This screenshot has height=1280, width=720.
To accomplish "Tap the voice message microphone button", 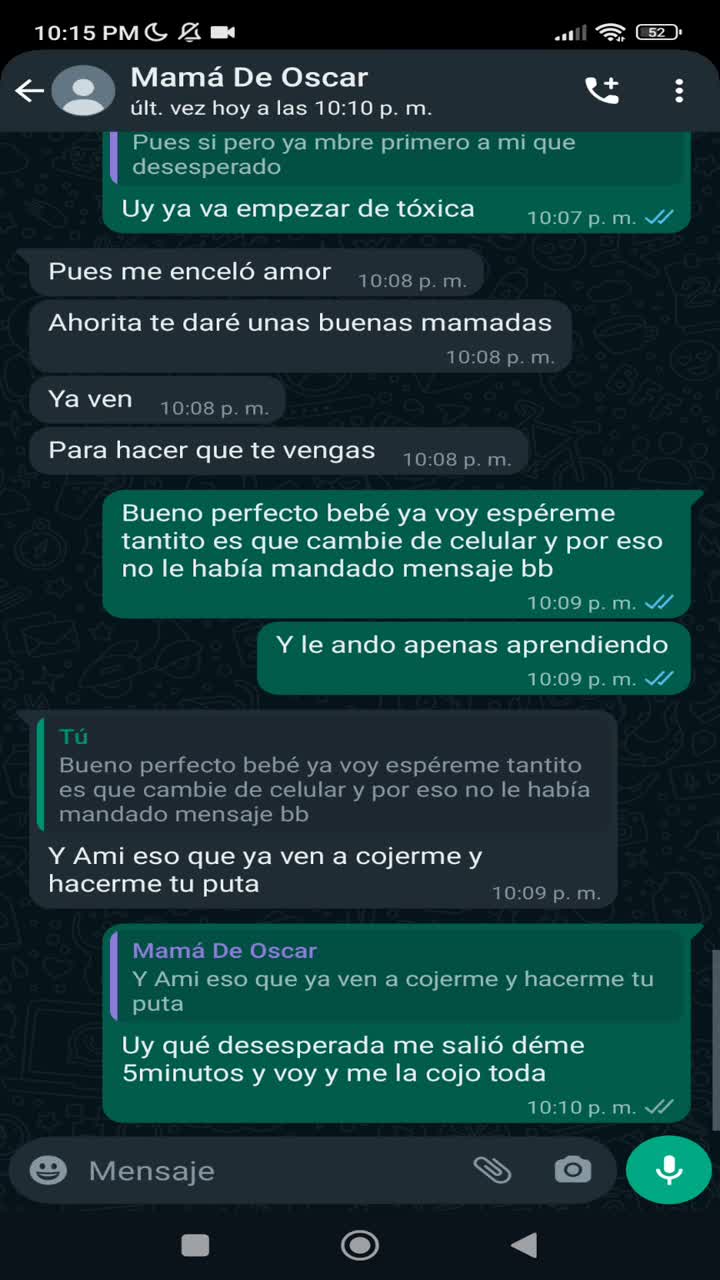I will click(669, 1170).
